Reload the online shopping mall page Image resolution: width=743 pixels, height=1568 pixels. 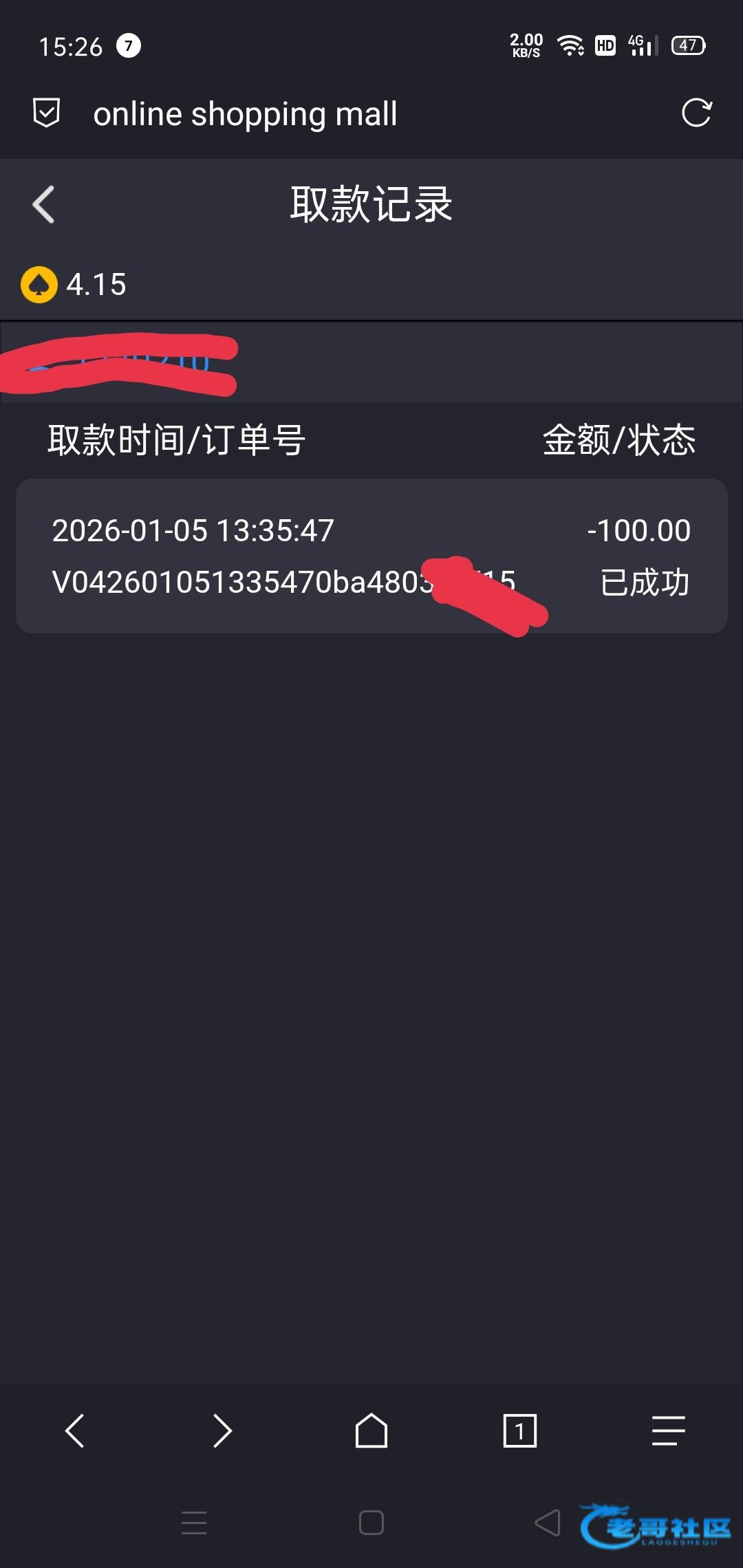(696, 113)
